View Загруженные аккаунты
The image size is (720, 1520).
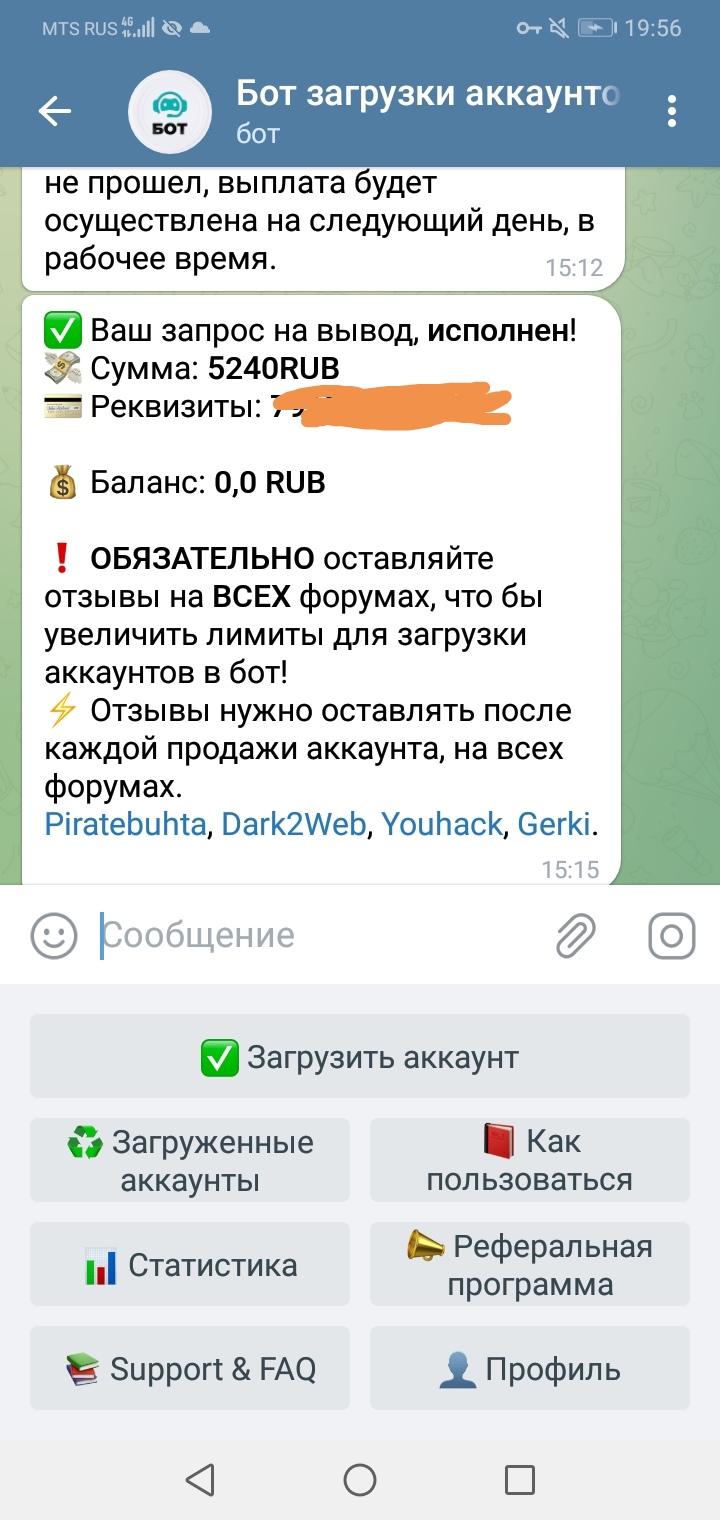click(x=190, y=1160)
